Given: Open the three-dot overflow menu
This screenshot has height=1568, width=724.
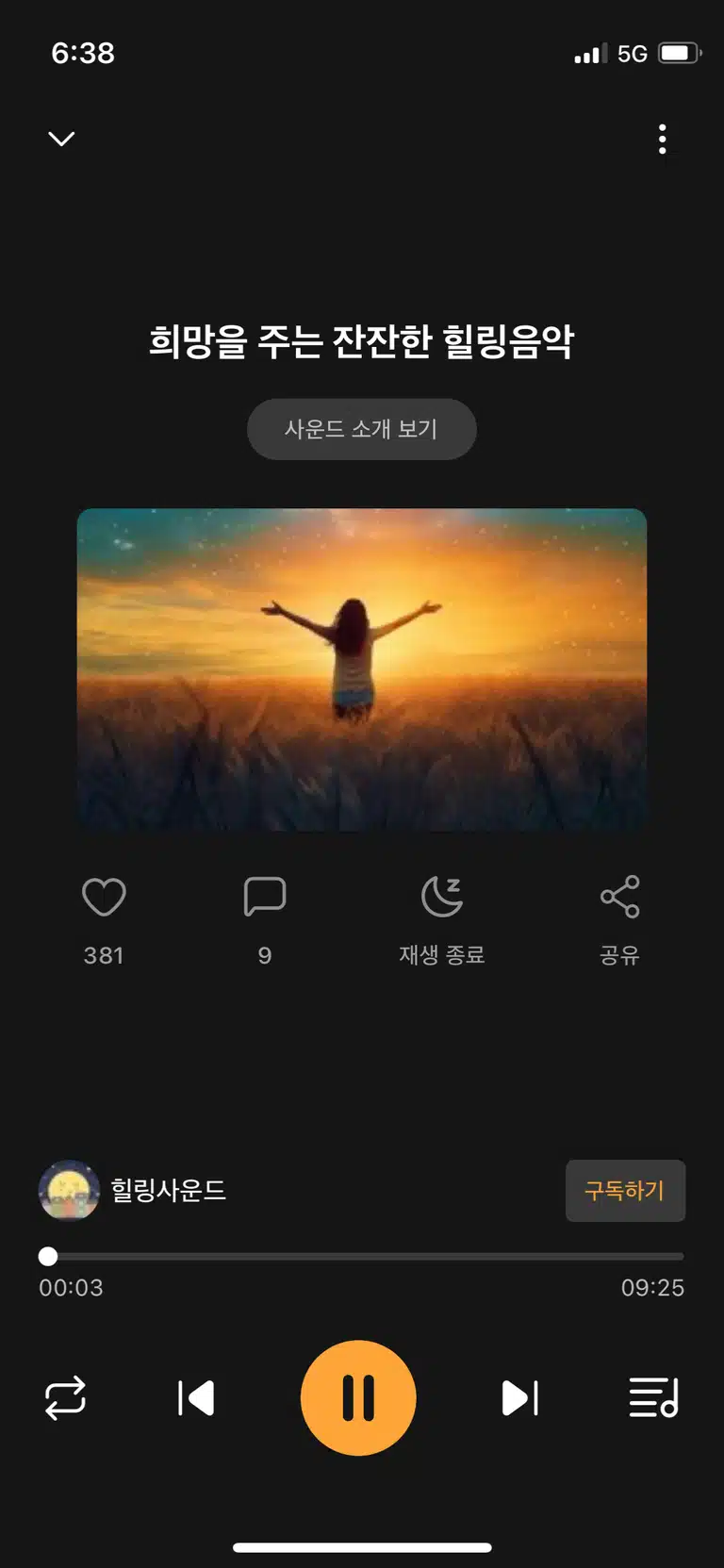Looking at the screenshot, I should [x=663, y=139].
